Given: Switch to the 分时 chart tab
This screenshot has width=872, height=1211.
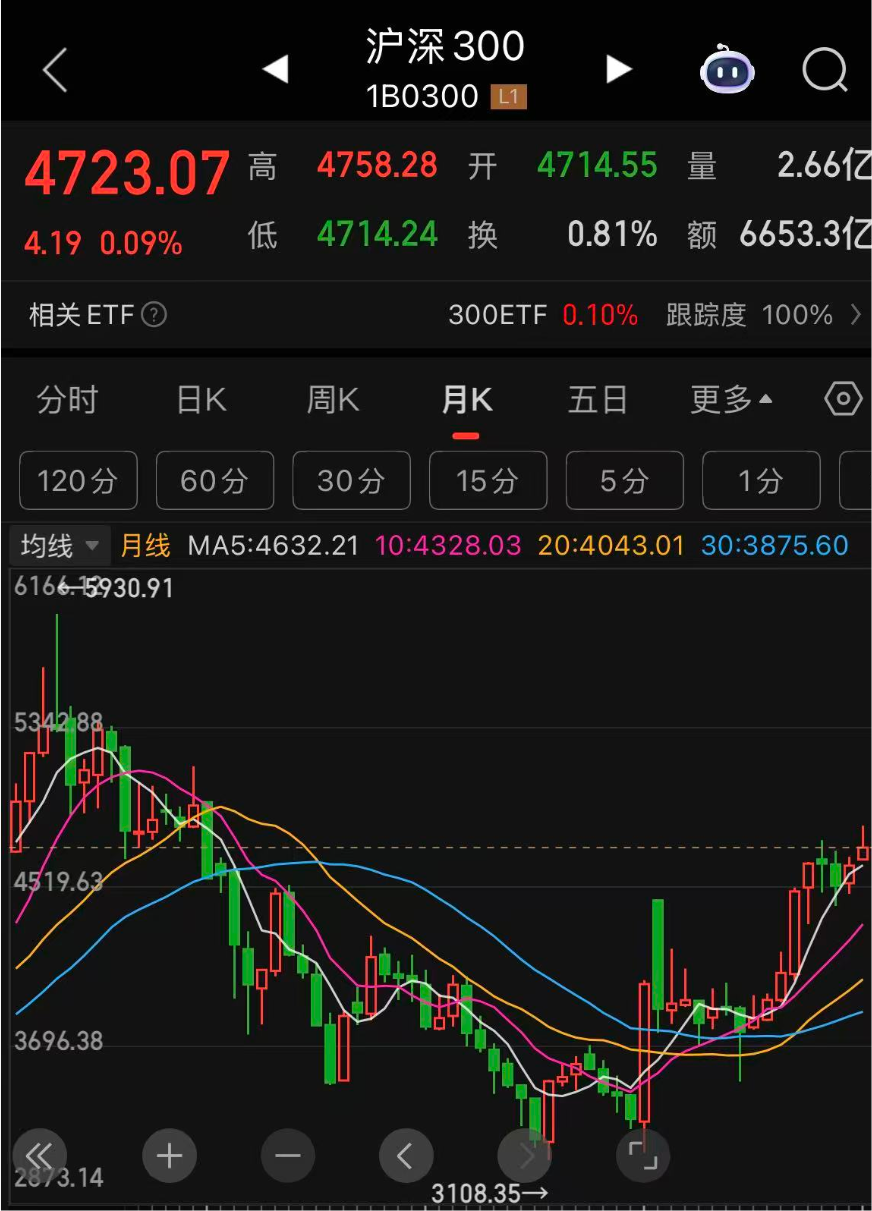Looking at the screenshot, I should click(x=67, y=401).
